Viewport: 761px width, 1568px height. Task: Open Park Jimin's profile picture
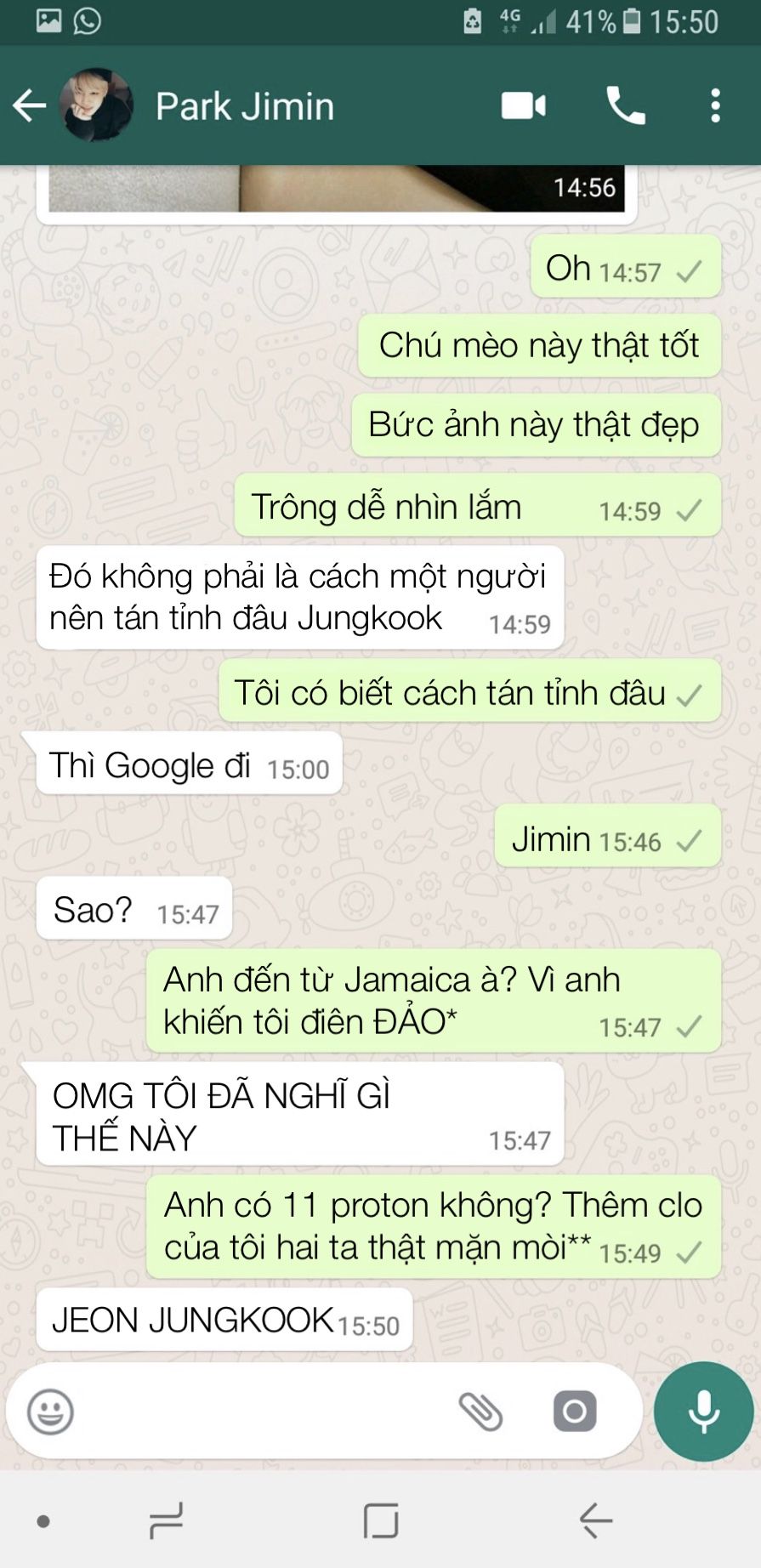point(96,105)
